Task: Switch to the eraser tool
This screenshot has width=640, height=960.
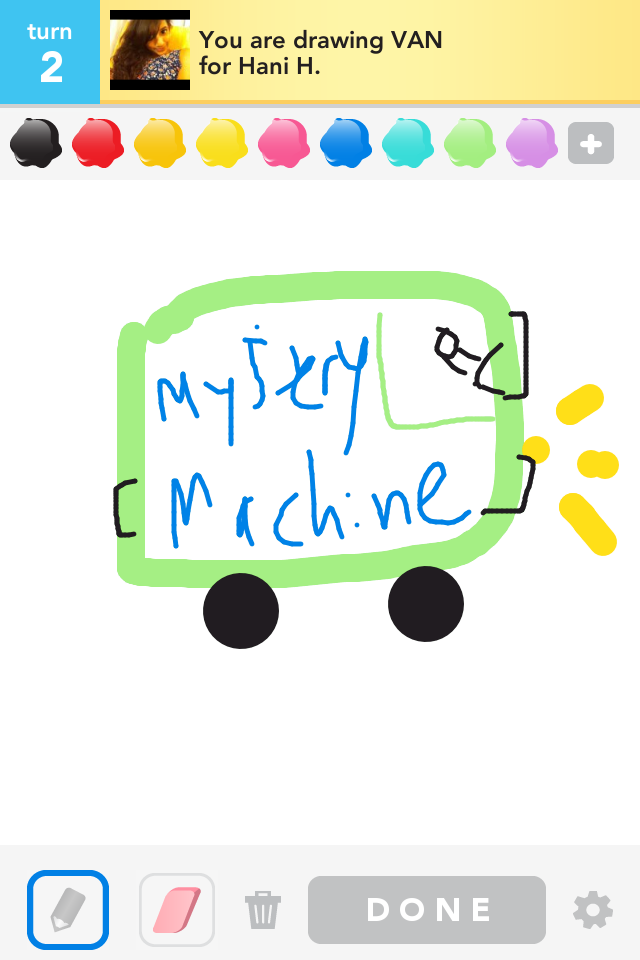Action: tap(177, 909)
